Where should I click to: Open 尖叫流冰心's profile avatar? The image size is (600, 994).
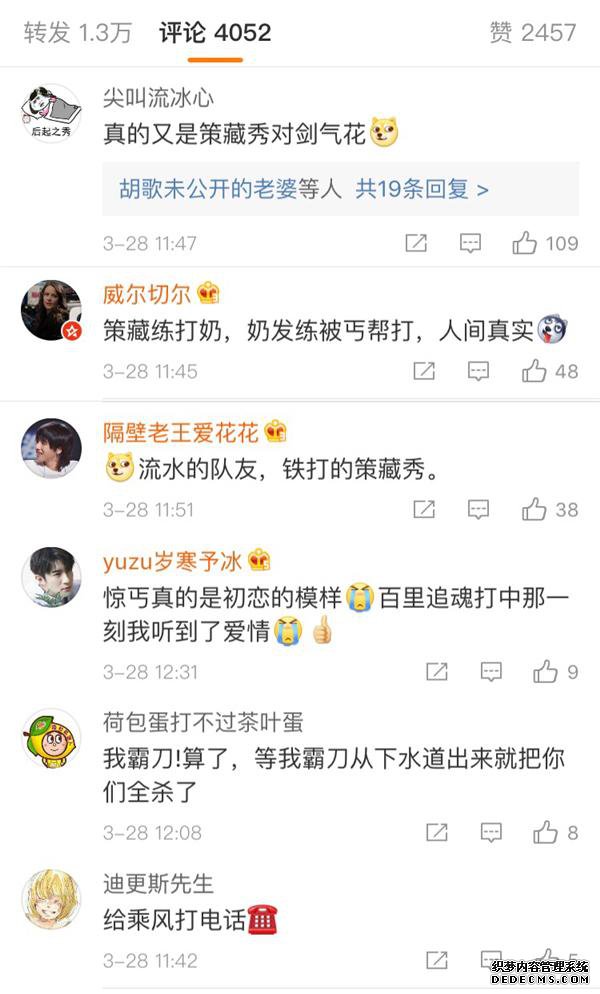tap(51, 114)
